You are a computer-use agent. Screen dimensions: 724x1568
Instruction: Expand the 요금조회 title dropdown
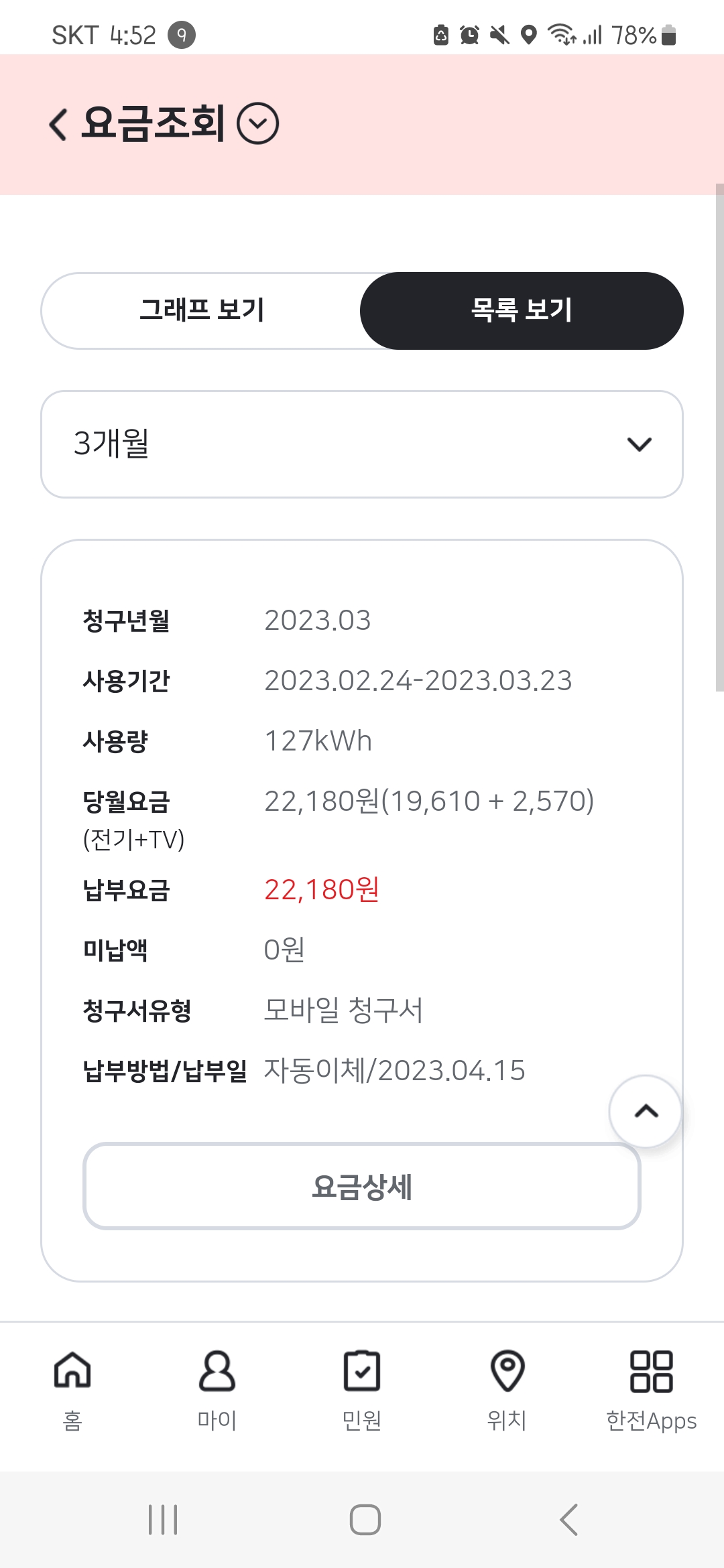pyautogui.click(x=258, y=124)
